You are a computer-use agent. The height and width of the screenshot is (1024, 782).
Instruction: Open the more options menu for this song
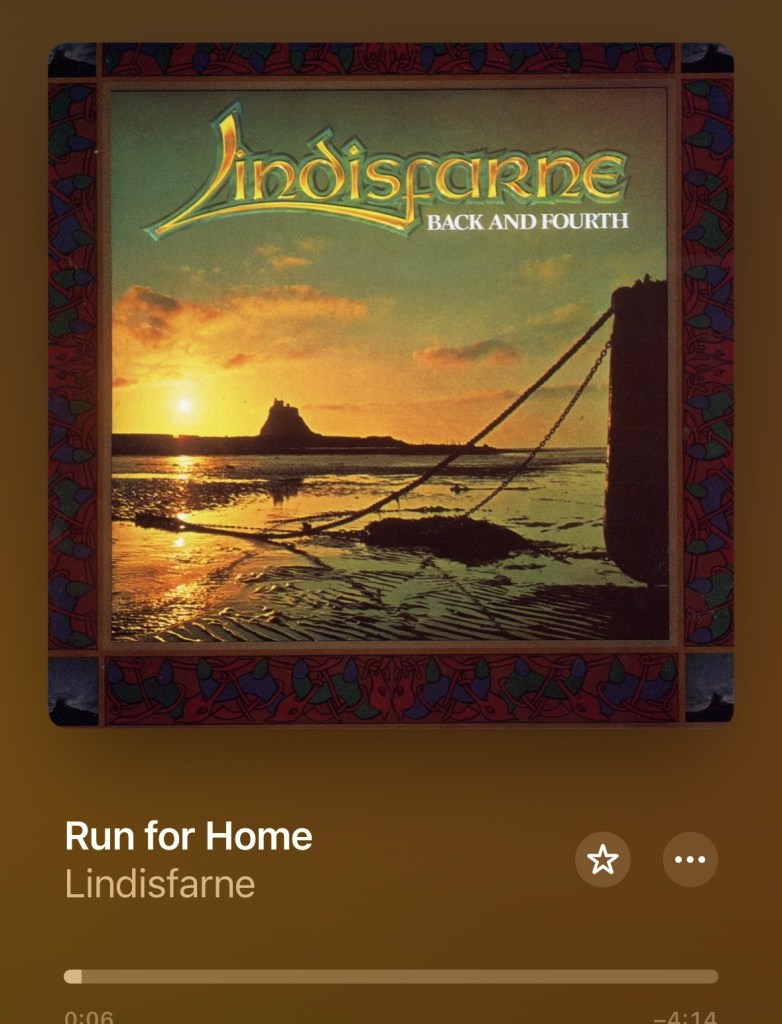pos(690,859)
